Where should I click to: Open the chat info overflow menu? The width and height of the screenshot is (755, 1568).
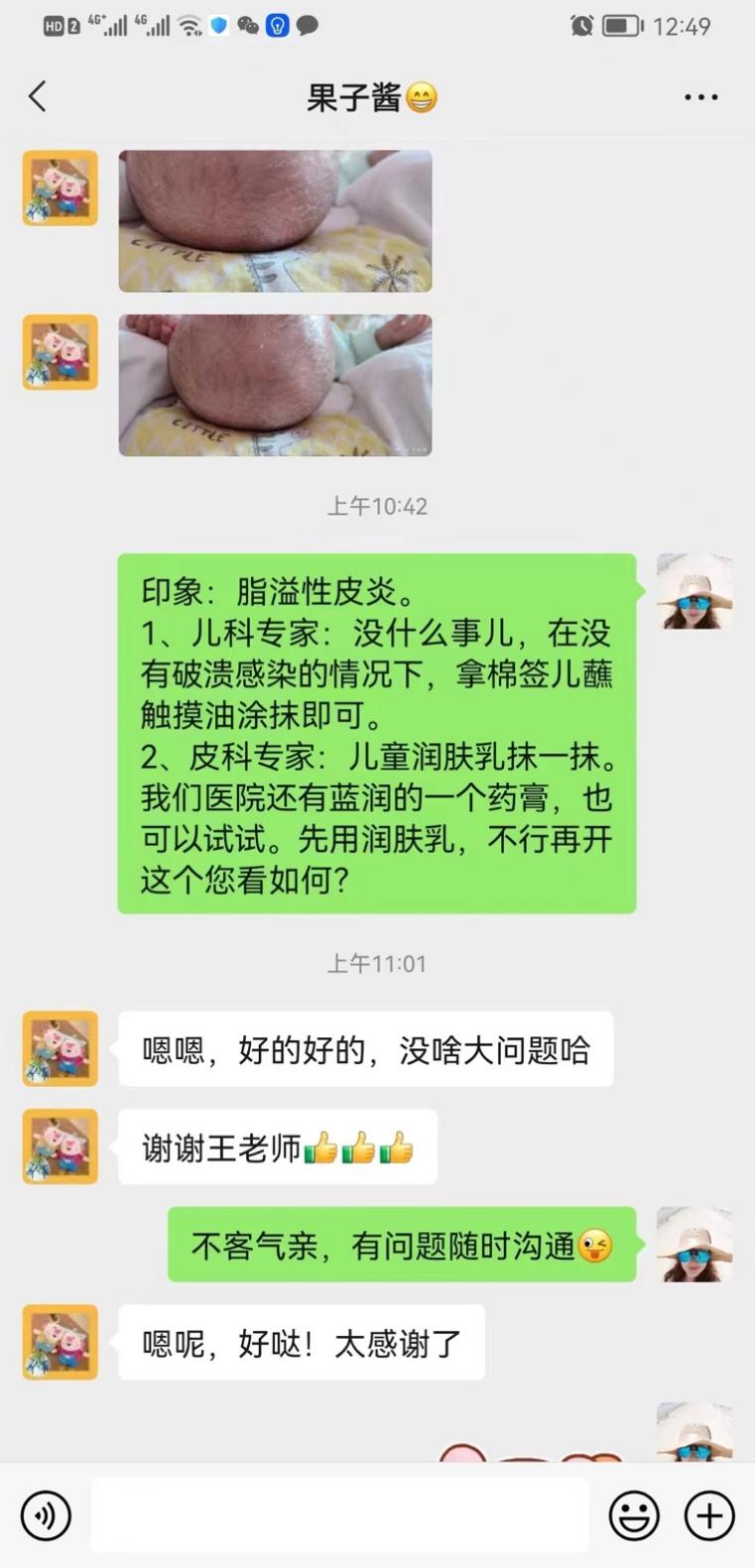pyautogui.click(x=700, y=97)
